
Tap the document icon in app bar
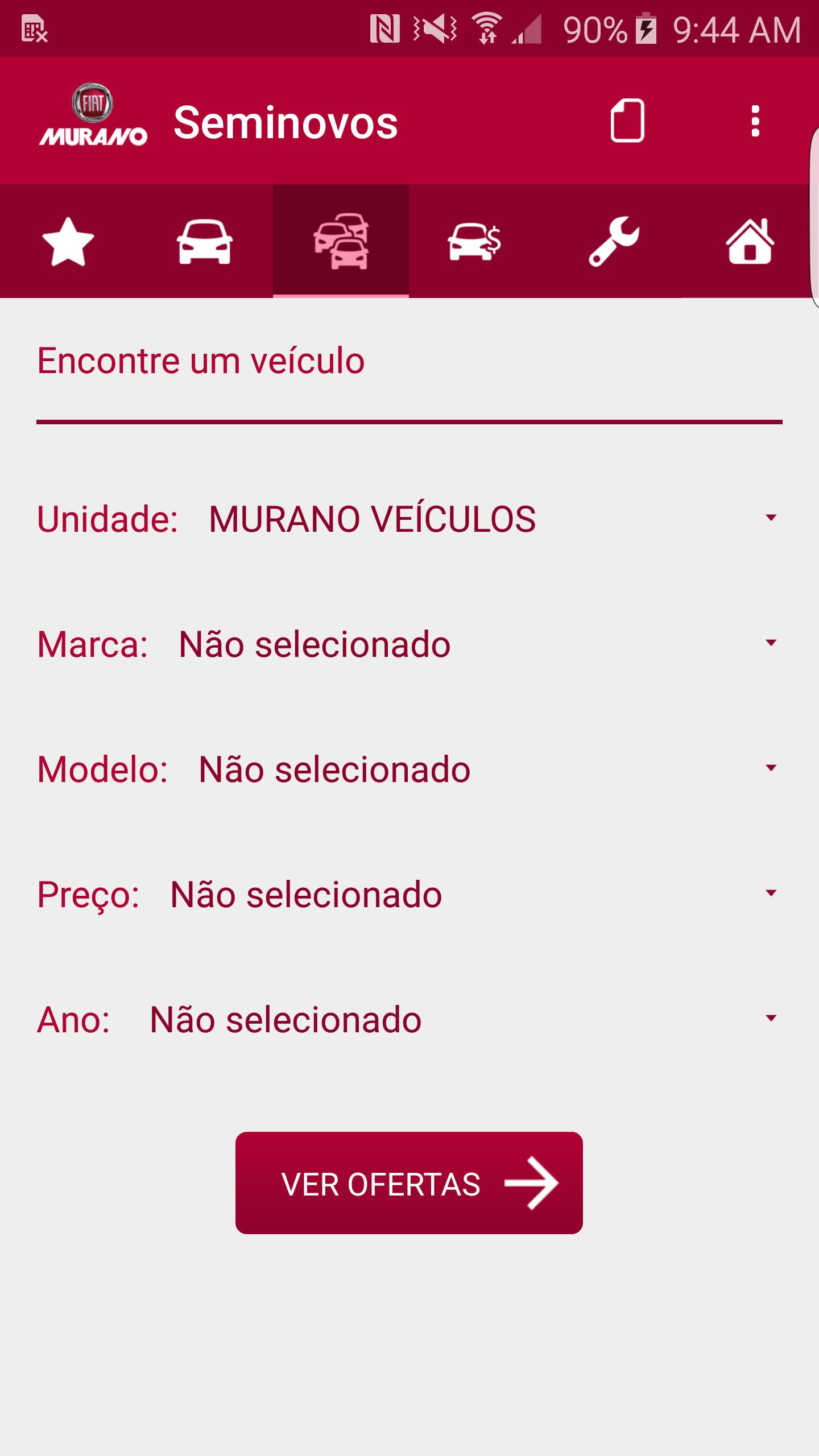pos(627,121)
